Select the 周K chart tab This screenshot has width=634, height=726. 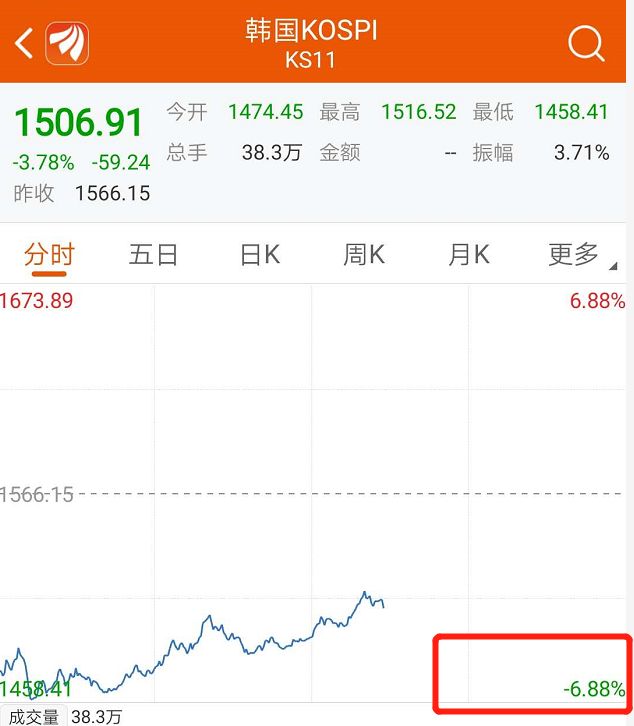tap(363, 255)
